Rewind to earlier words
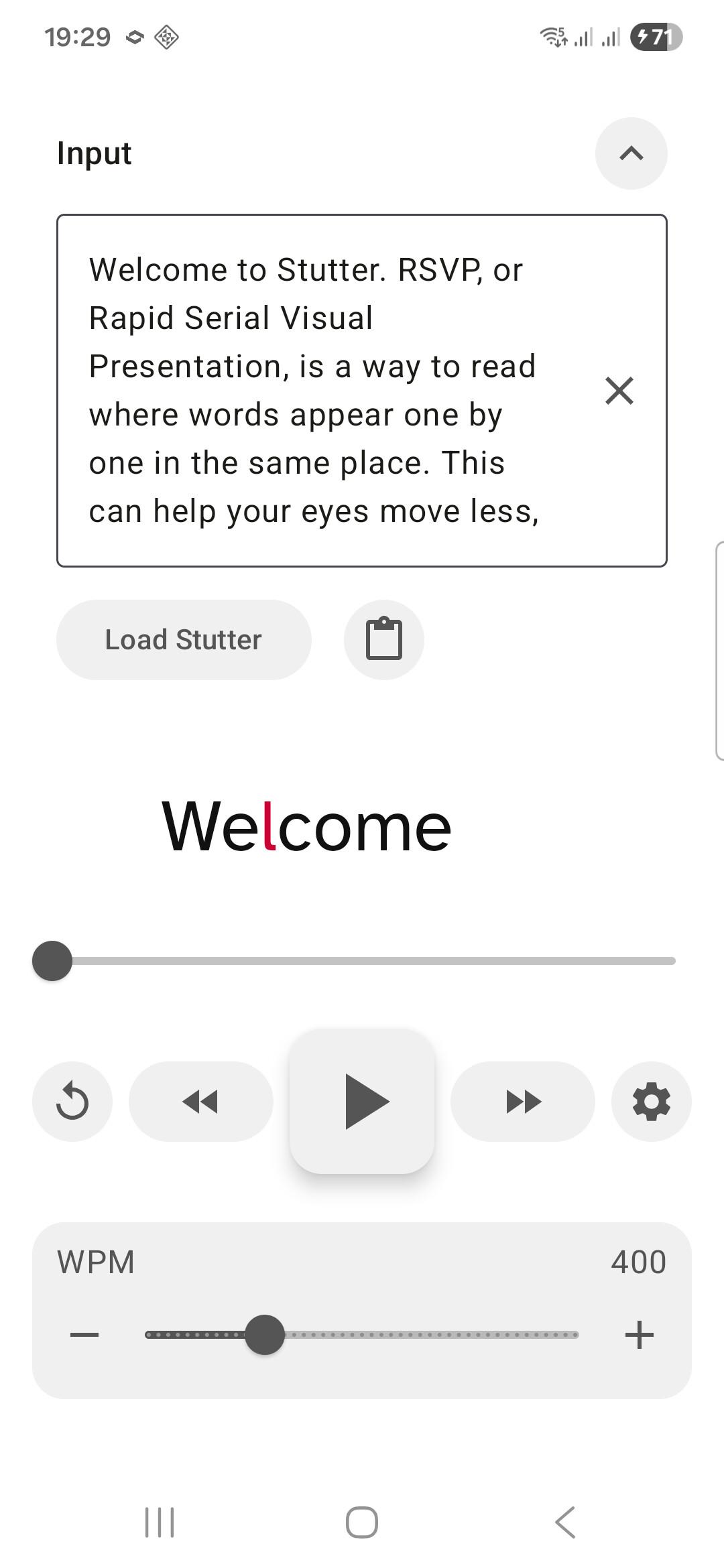724x1568 pixels. 200,1102
